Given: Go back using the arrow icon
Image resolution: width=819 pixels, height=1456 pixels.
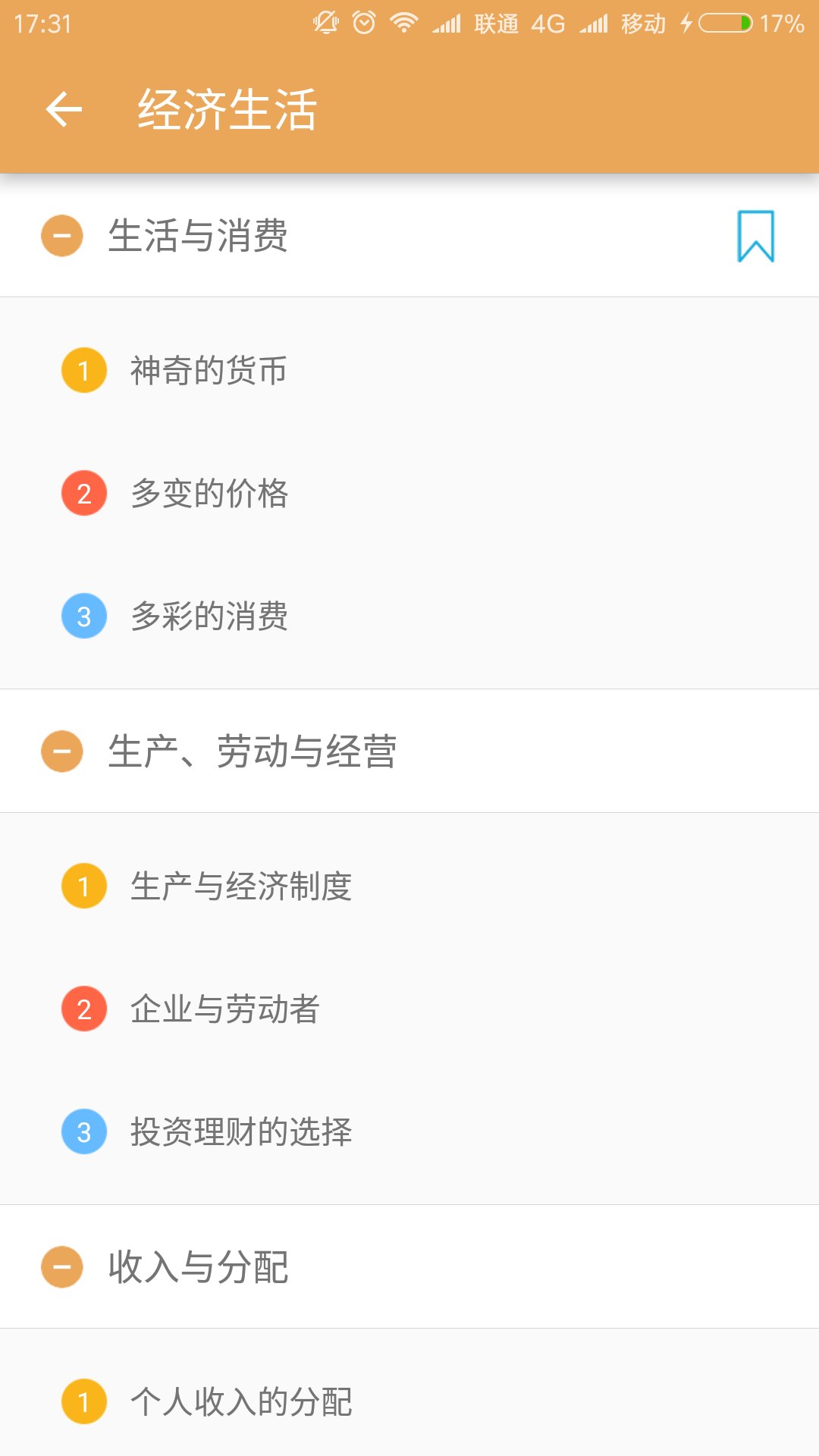Looking at the screenshot, I should [x=64, y=110].
